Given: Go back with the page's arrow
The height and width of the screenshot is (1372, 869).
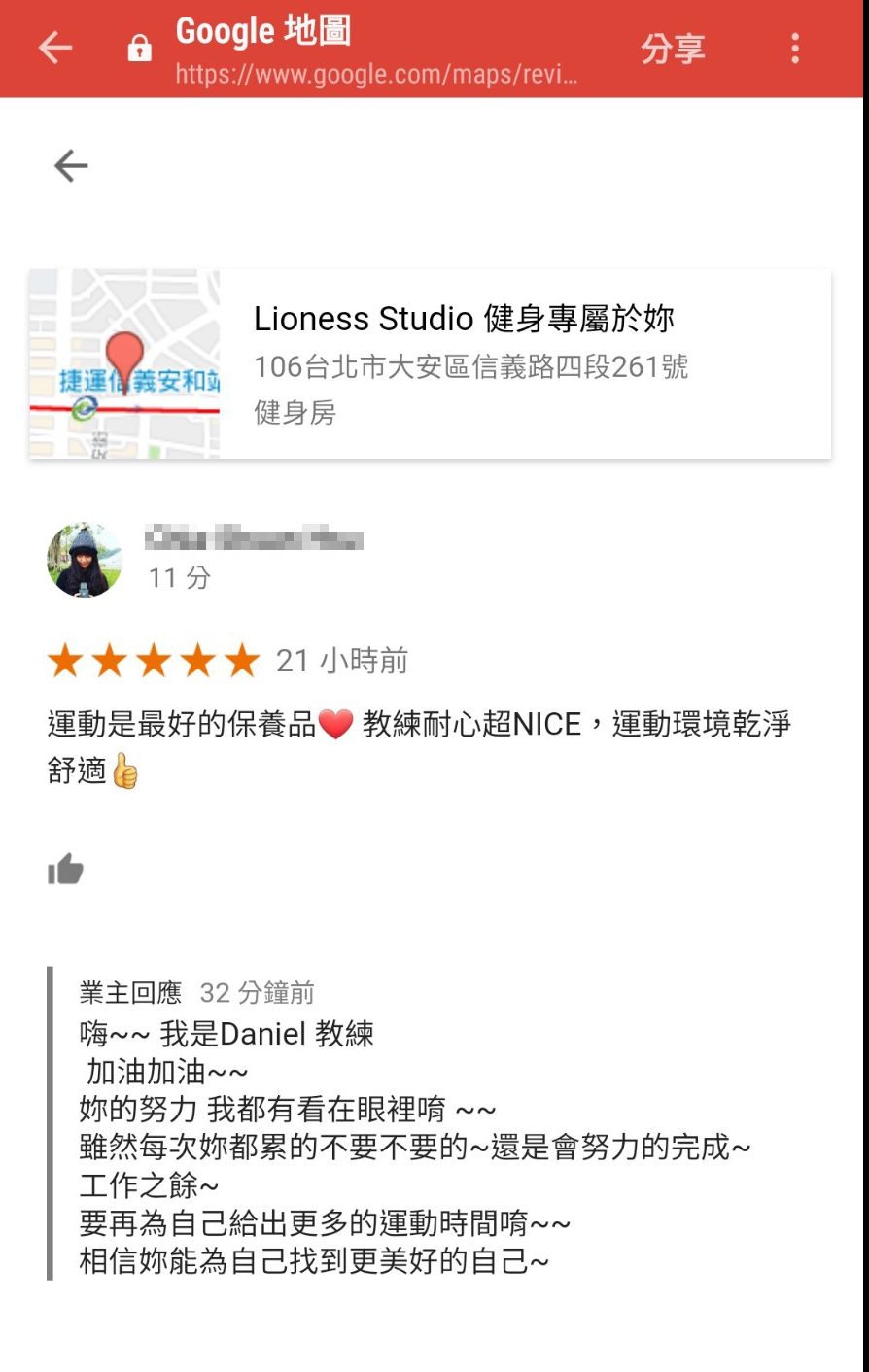Looking at the screenshot, I should coord(71,166).
